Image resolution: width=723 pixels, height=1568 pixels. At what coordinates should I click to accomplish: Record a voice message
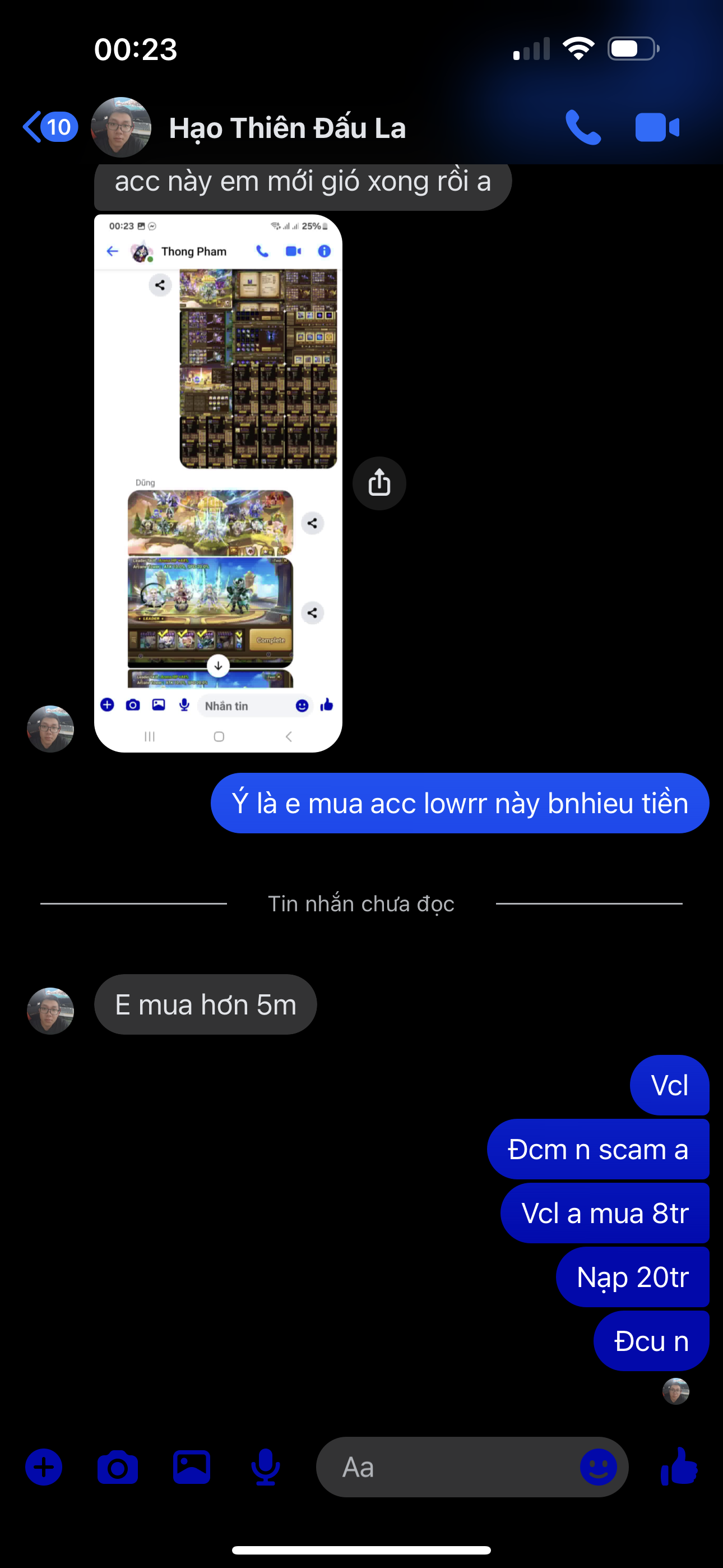[x=265, y=1468]
